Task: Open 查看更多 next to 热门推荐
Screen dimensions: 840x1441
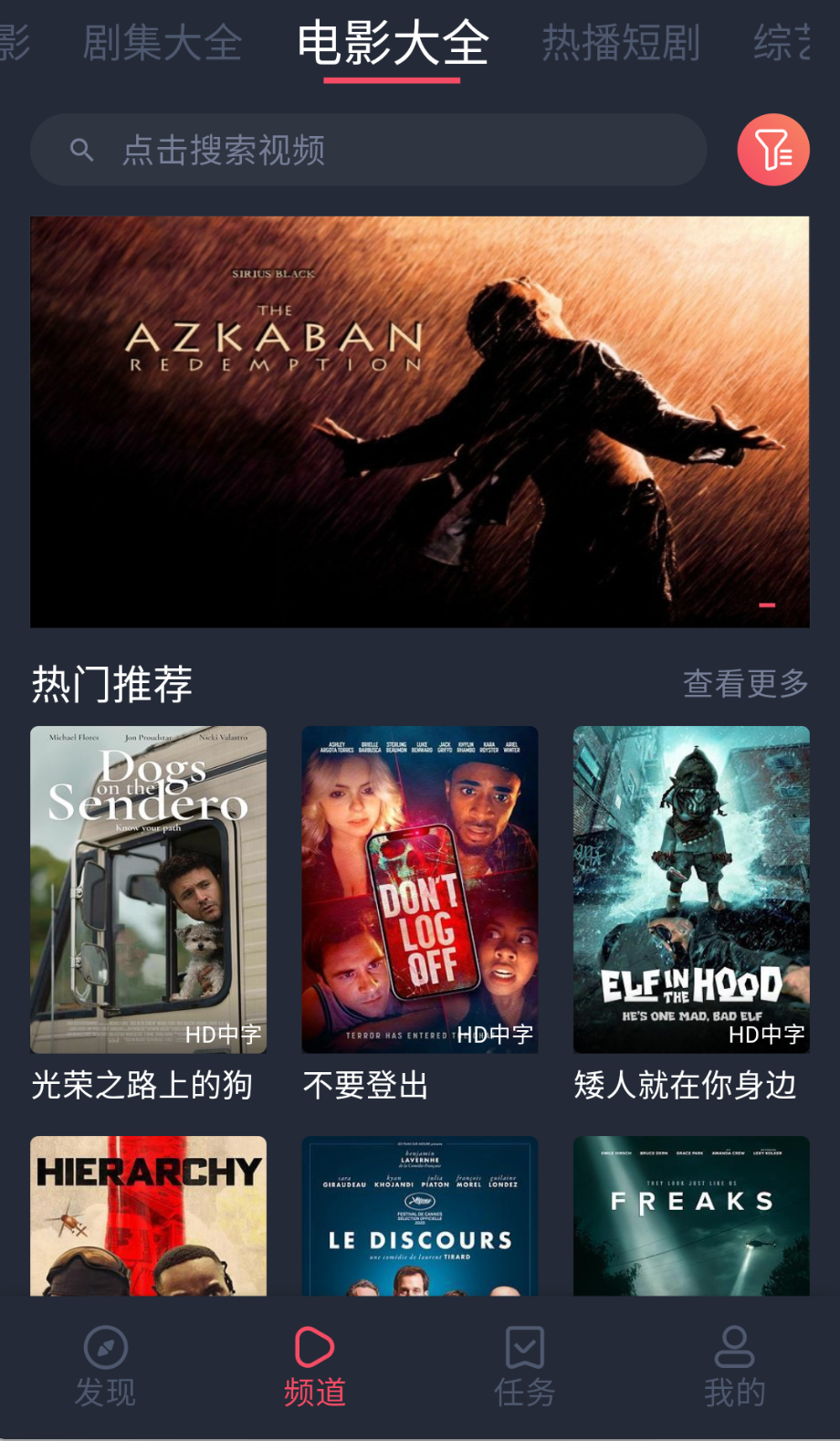Action: 744,683
